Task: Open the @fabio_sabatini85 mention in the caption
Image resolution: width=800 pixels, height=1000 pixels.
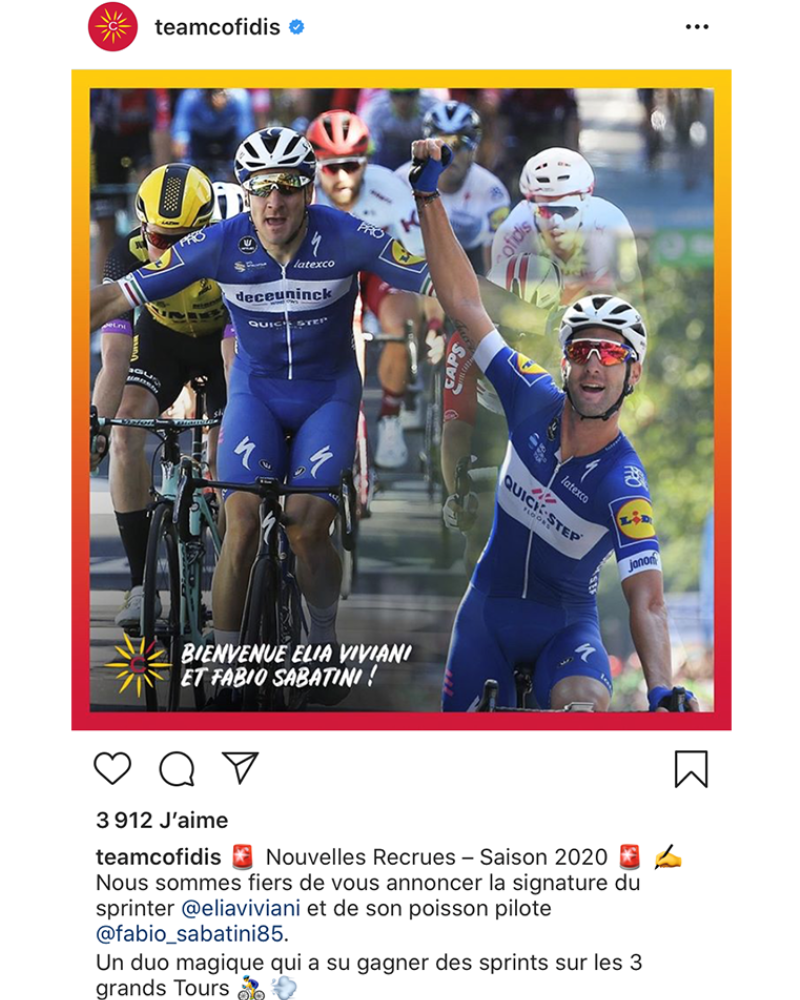Action: 190,935
